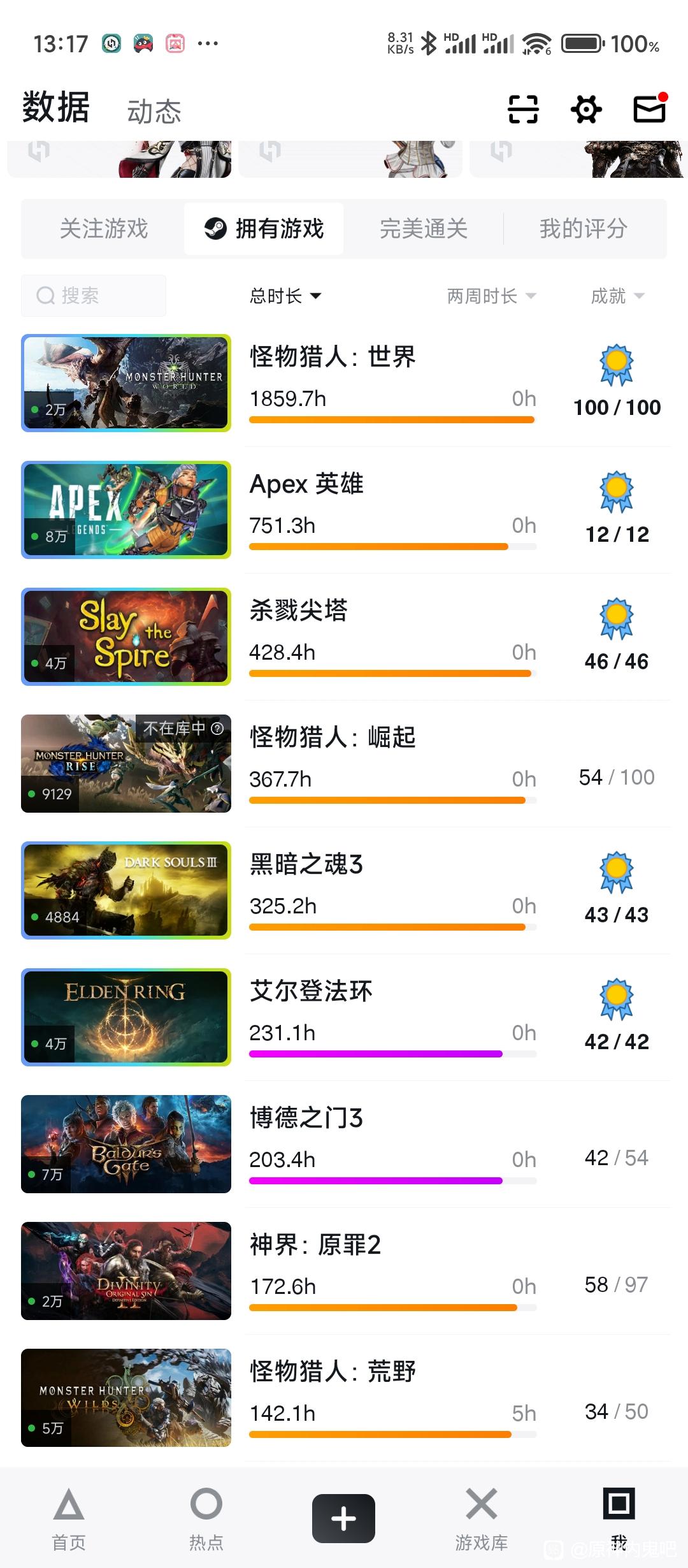Open the 游戏库 tab
The image size is (688, 1568).
click(x=481, y=1518)
